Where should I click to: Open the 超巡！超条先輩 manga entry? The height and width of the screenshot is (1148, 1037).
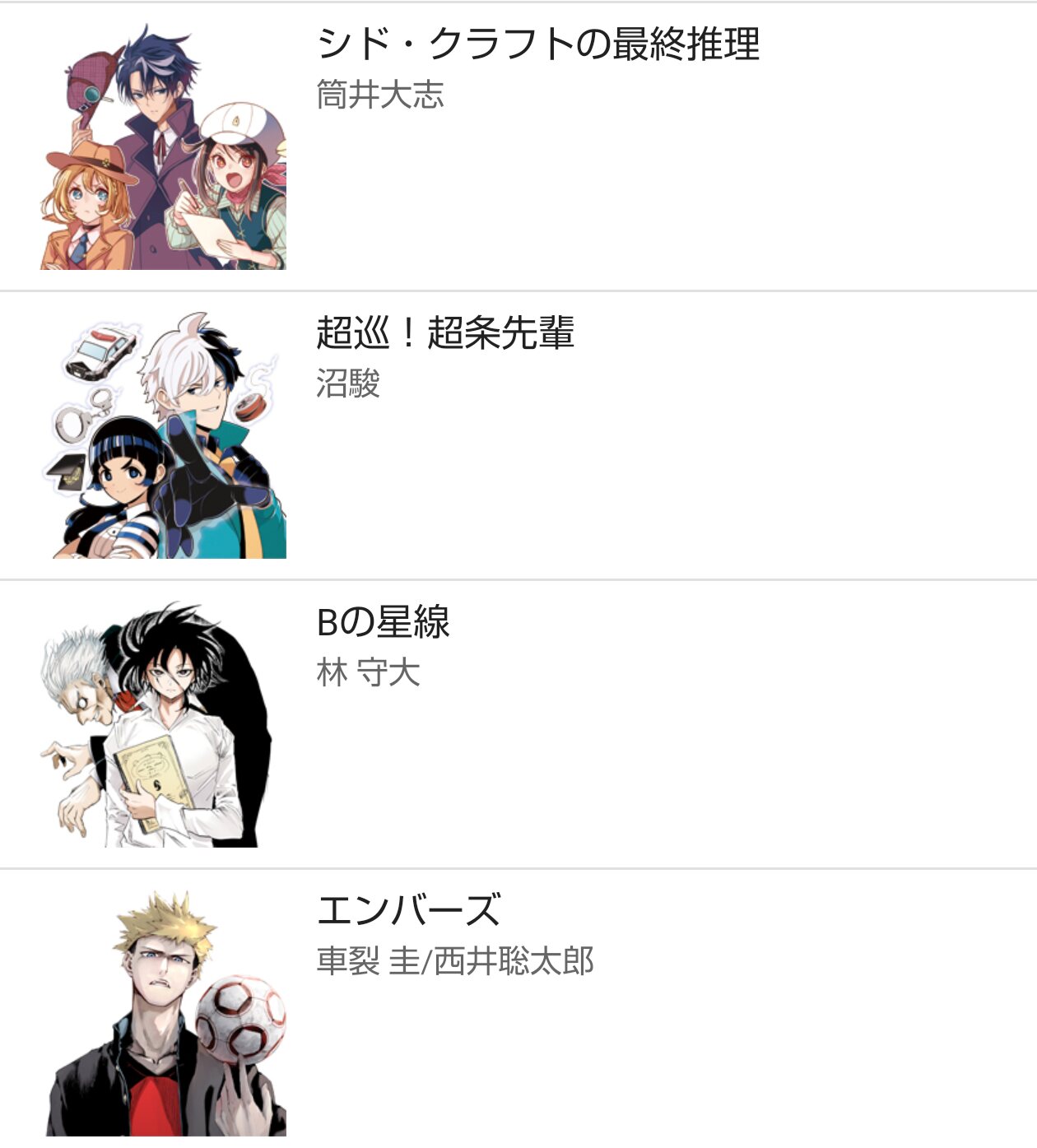[x=445, y=333]
